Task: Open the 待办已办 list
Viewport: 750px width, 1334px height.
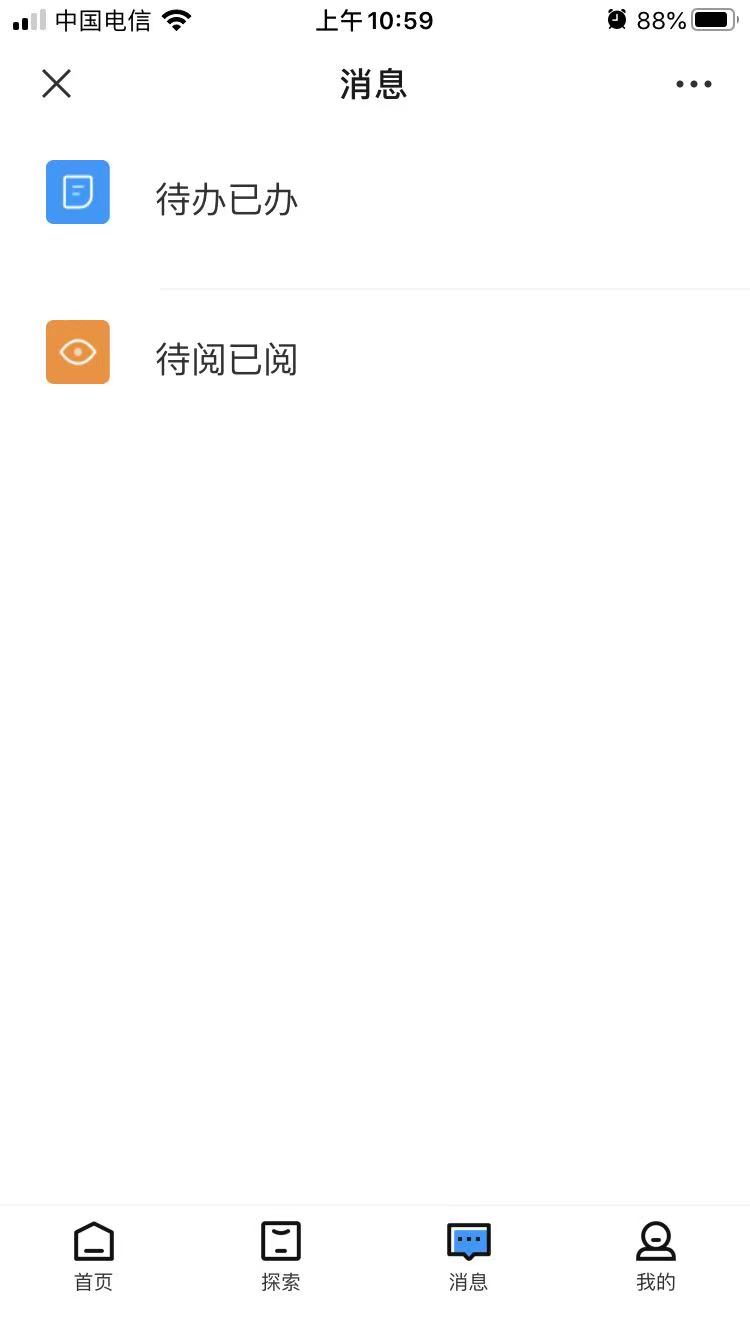Action: (x=227, y=200)
